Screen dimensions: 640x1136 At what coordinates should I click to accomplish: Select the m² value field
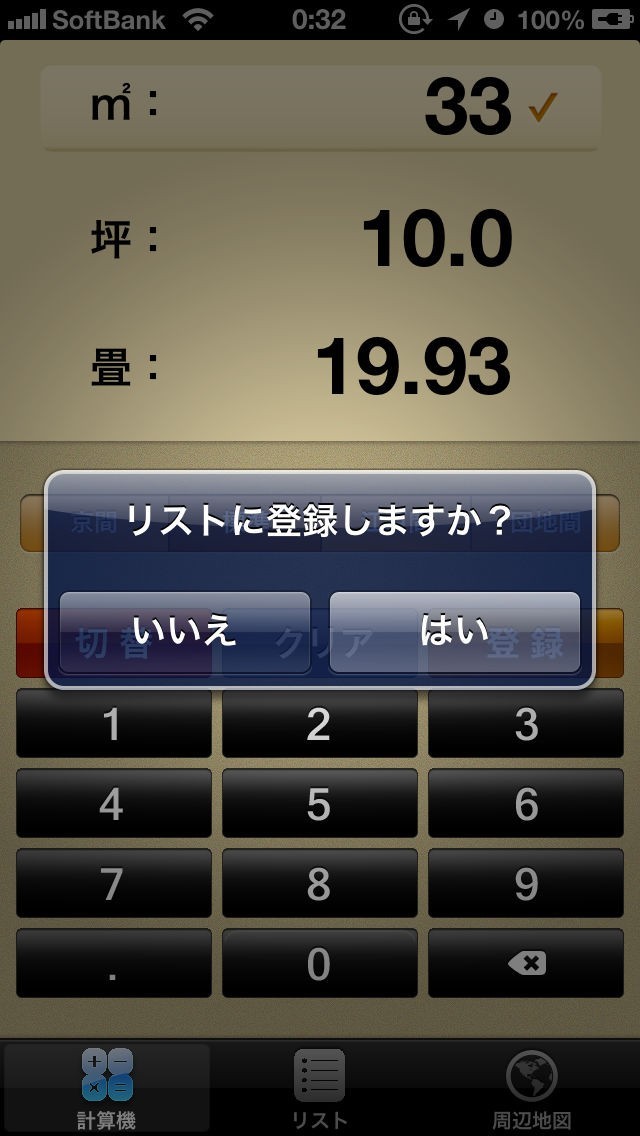[320, 106]
